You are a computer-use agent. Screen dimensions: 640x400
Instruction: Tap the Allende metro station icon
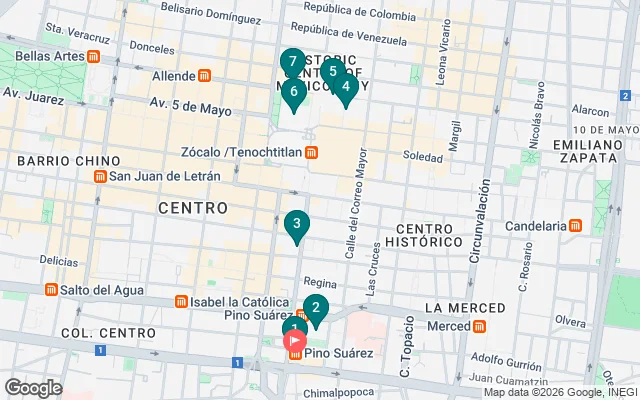click(205, 76)
